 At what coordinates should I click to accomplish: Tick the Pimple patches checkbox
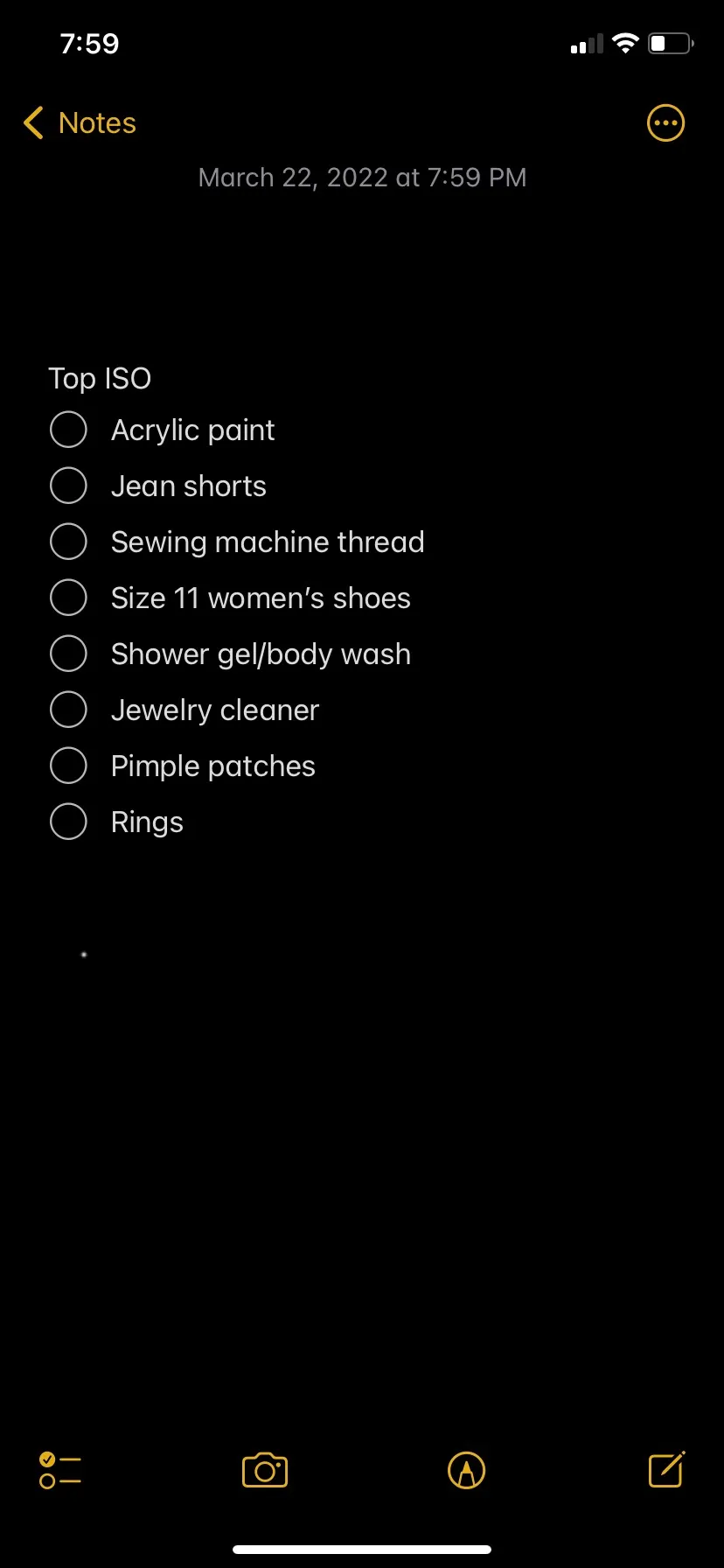tap(68, 766)
